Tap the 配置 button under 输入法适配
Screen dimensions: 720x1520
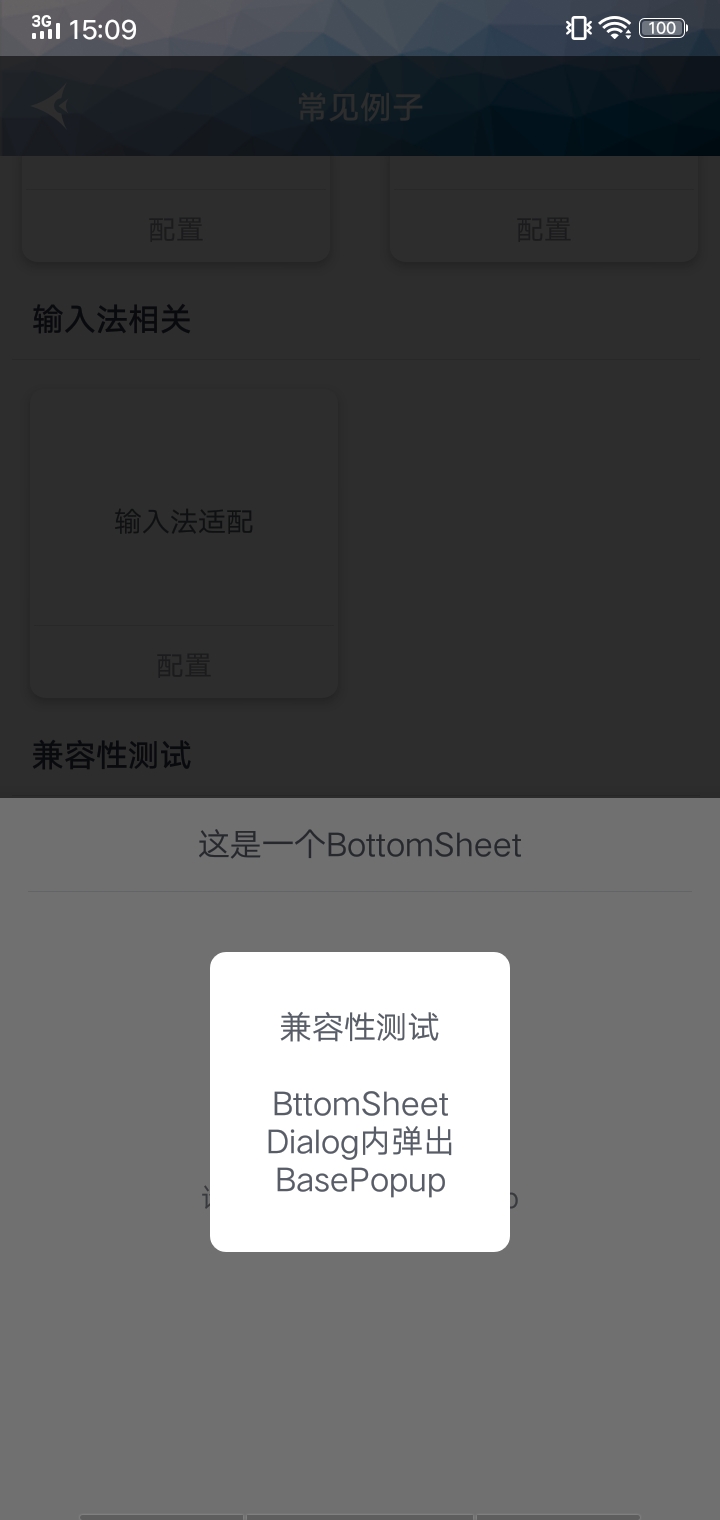click(183, 664)
